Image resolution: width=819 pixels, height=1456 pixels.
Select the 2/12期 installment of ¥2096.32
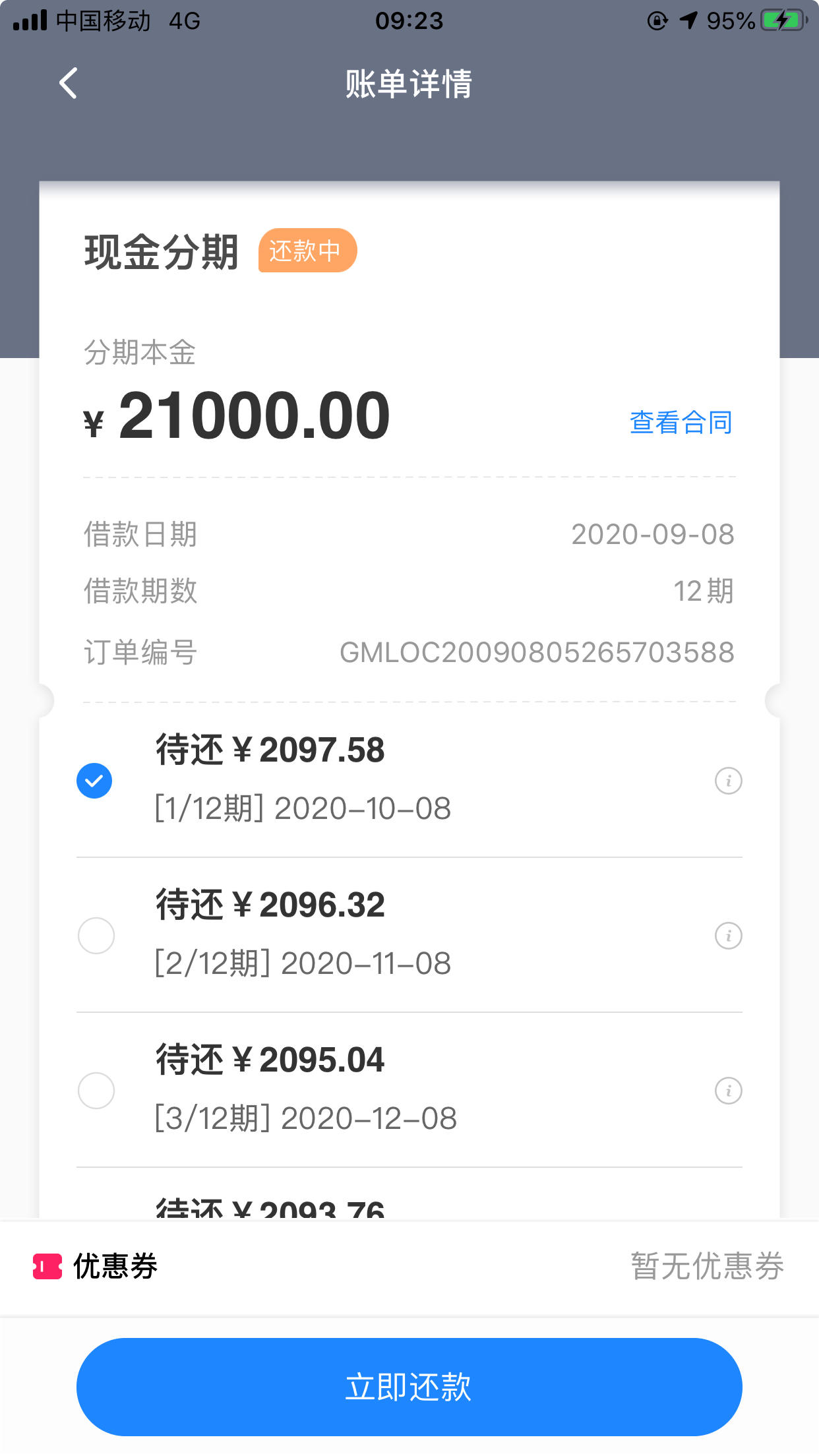pos(96,936)
